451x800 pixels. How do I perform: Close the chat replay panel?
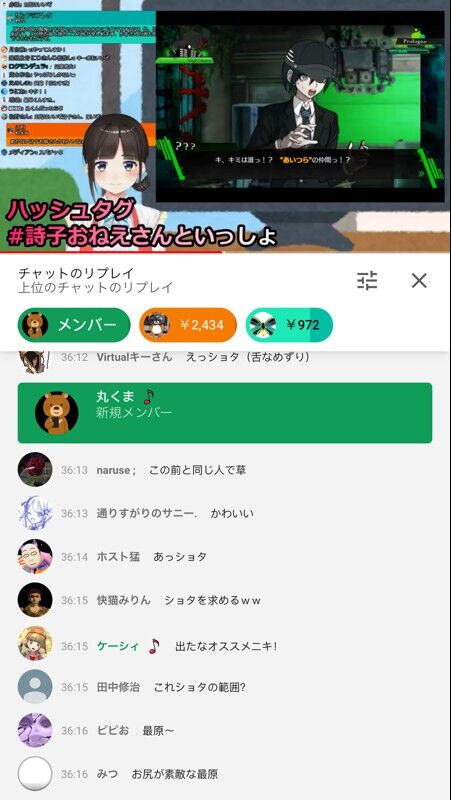[419, 281]
